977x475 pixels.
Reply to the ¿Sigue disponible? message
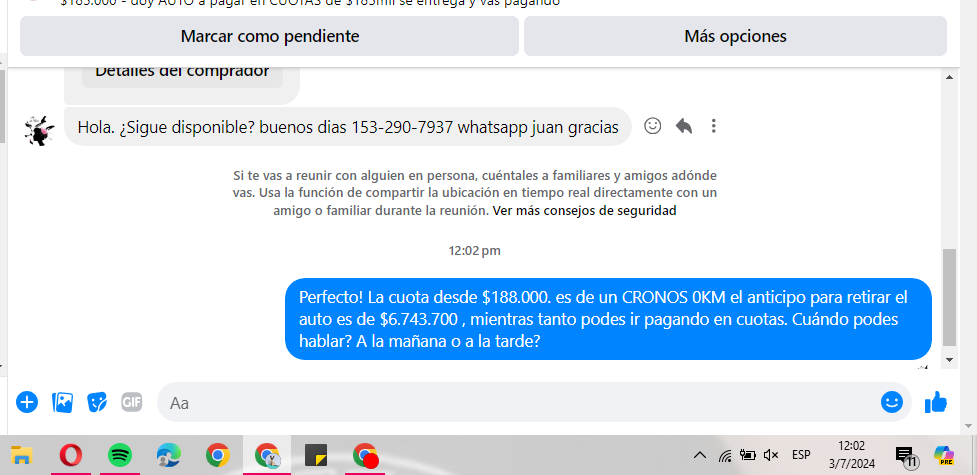click(x=684, y=126)
